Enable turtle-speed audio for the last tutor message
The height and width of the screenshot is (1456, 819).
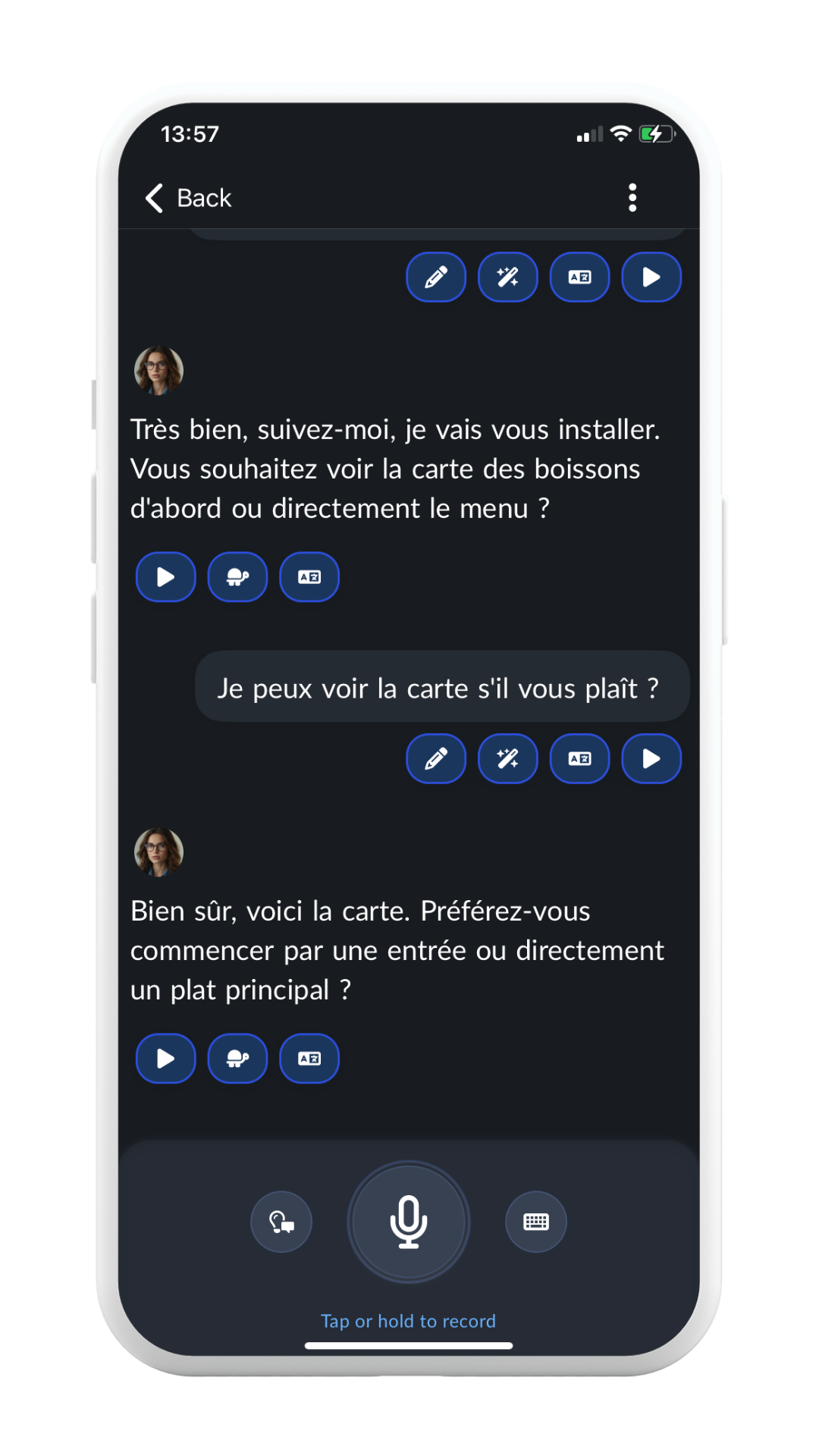tap(237, 1059)
